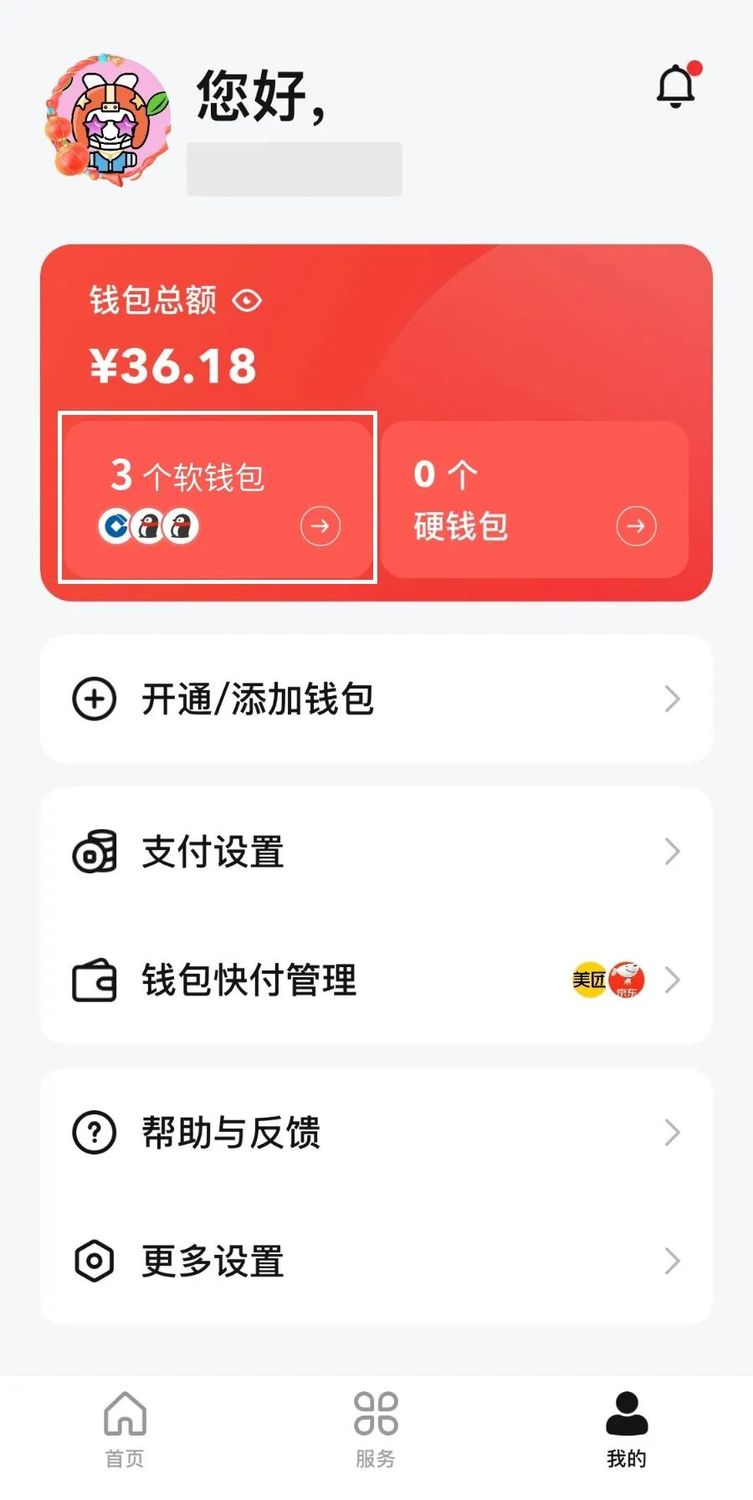Open 帮助与反馈

click(x=376, y=1133)
